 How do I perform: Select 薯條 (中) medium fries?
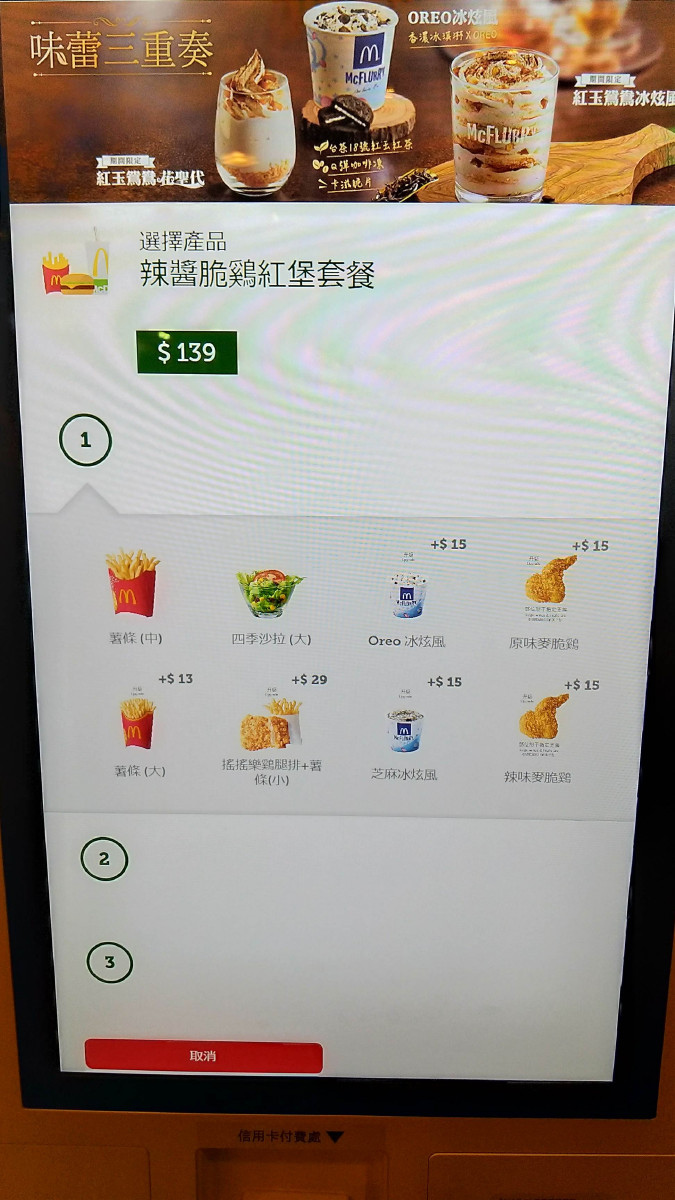click(x=135, y=597)
